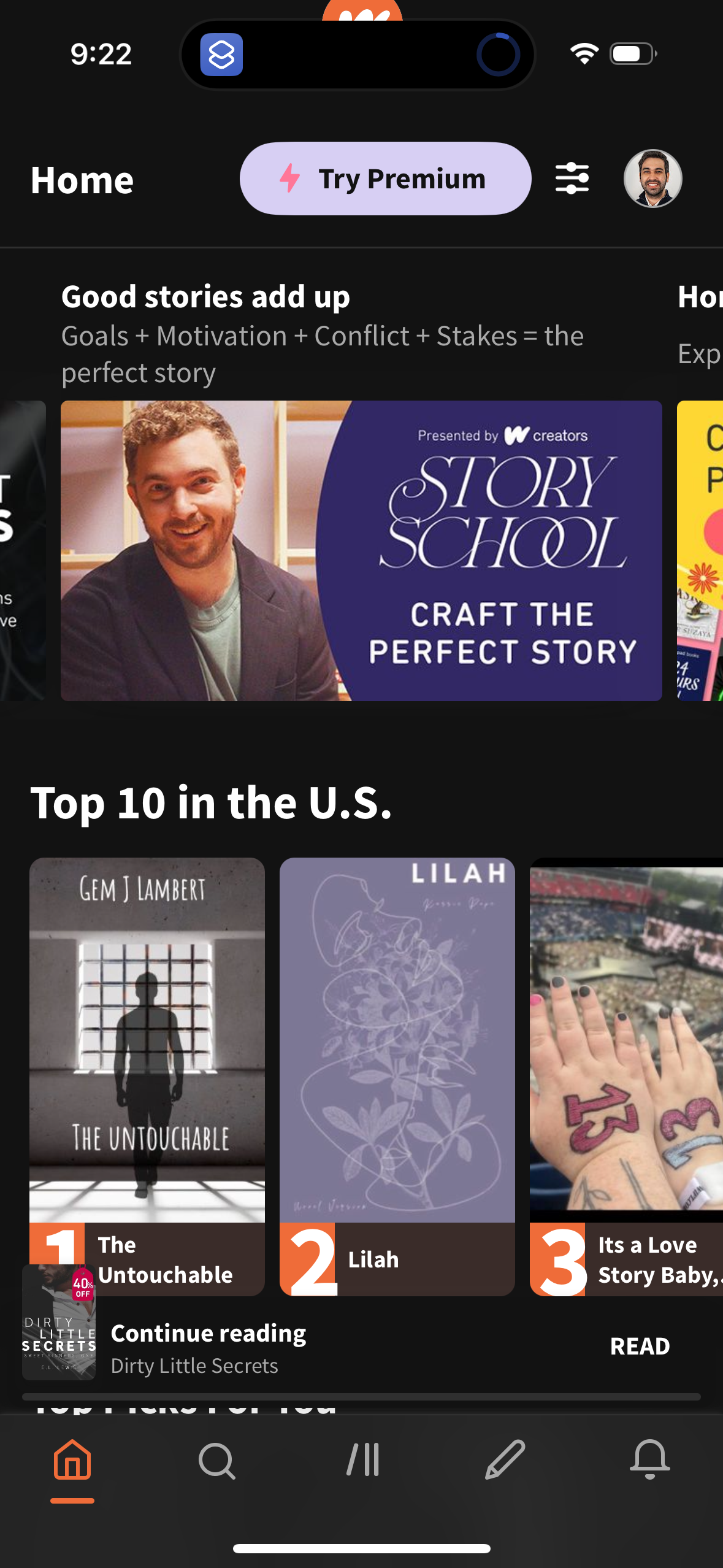The height and width of the screenshot is (1568, 723).
Task: Tap READ to resume your story
Action: point(640,1346)
